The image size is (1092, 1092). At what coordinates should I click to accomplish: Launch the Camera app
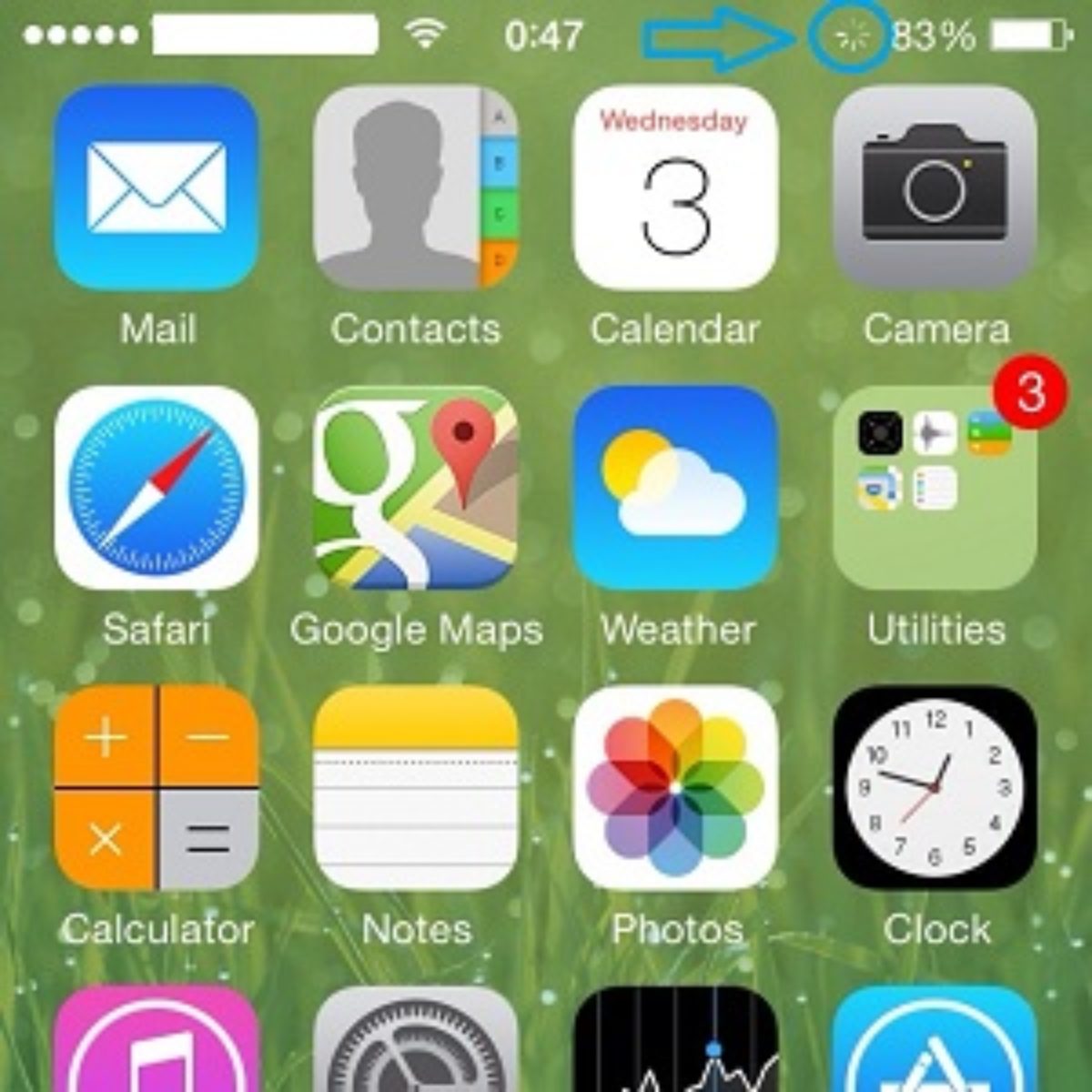pyautogui.click(x=935, y=187)
